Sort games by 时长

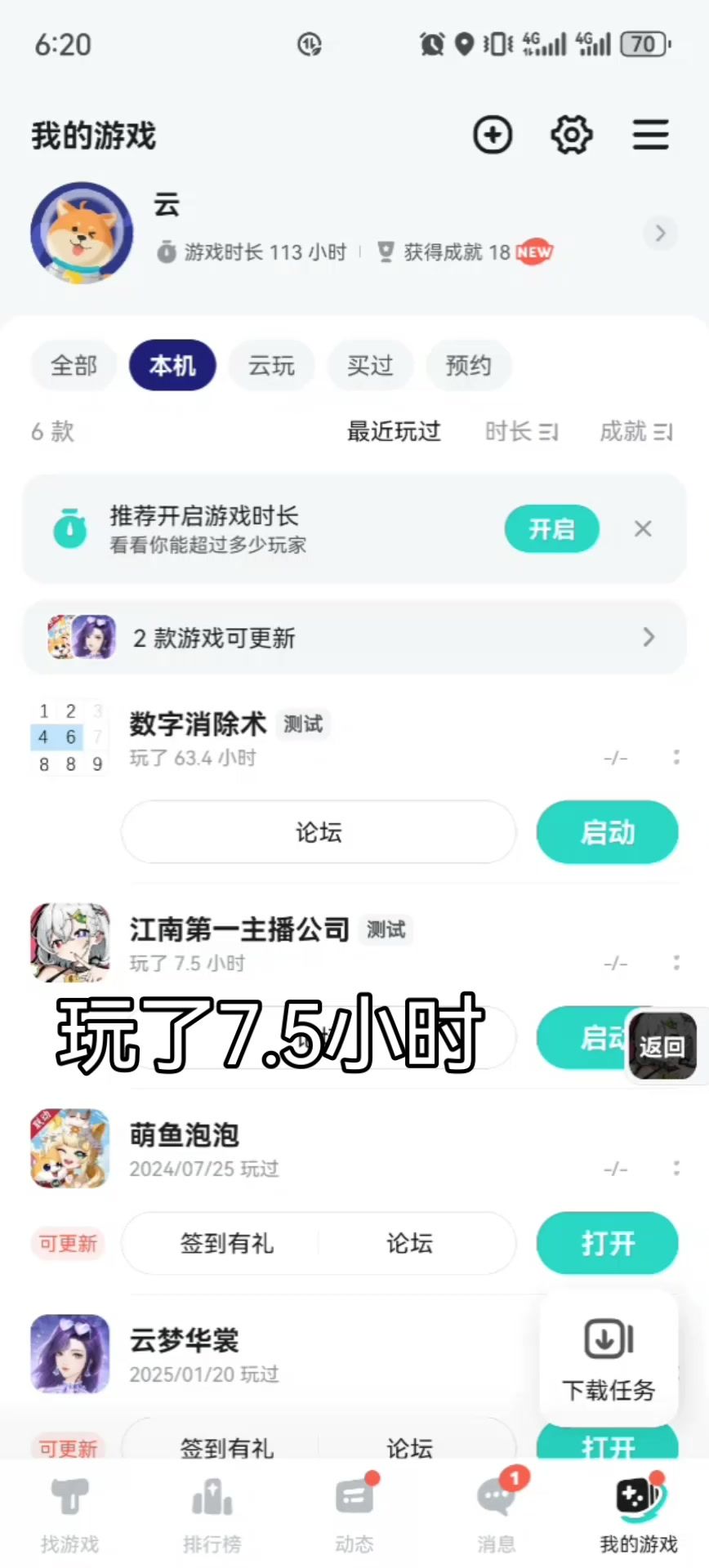click(521, 431)
